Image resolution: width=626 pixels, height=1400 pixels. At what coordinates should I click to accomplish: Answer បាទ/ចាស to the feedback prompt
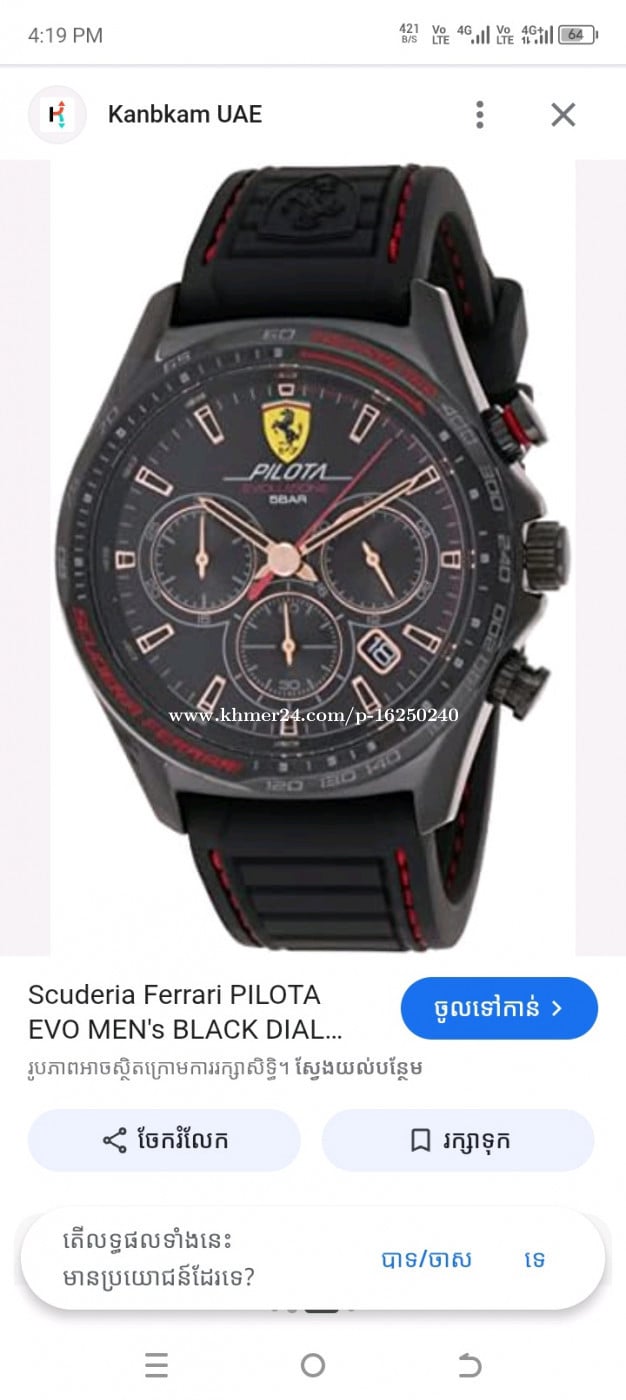pos(426,1260)
